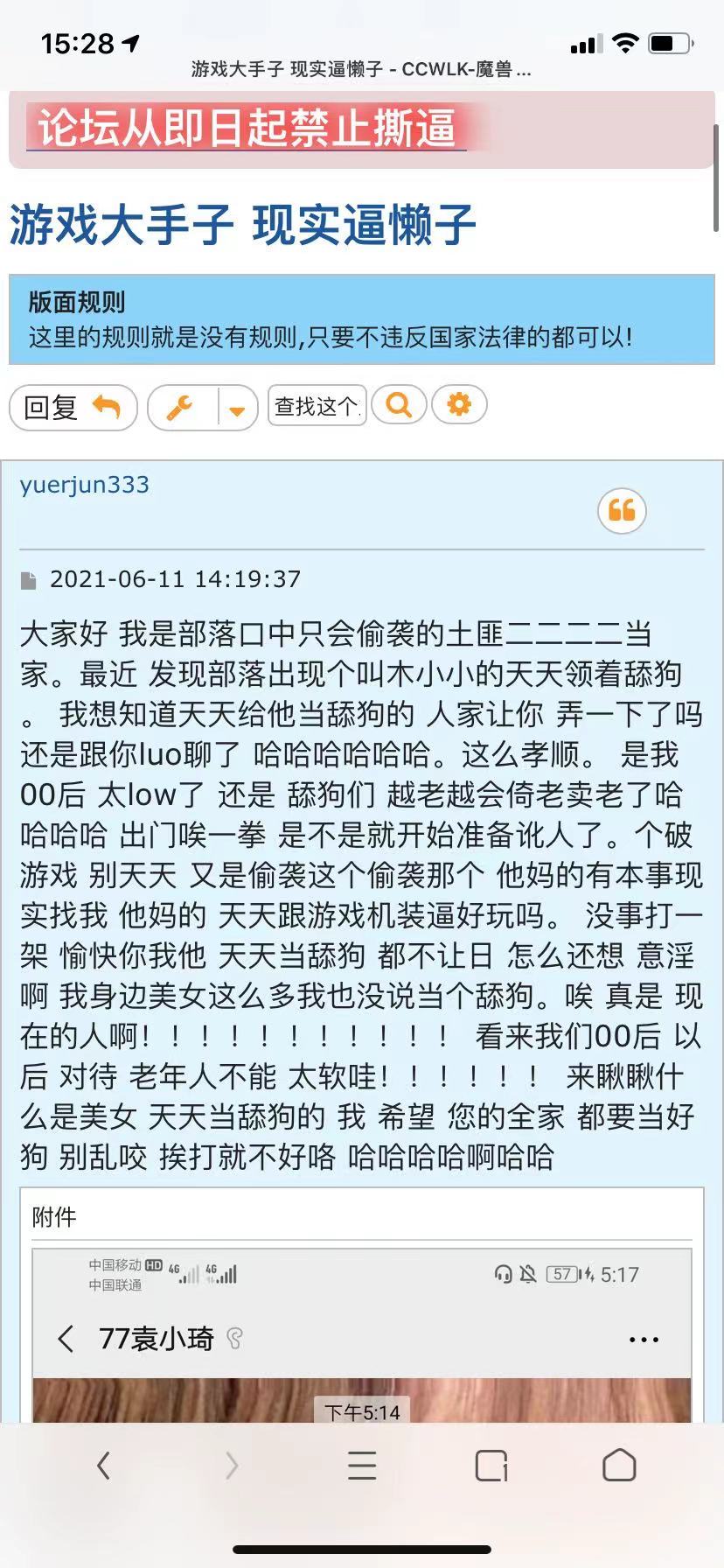The width and height of the screenshot is (724, 1568).
Task: Tap the orange magnifier search icon
Action: click(399, 404)
